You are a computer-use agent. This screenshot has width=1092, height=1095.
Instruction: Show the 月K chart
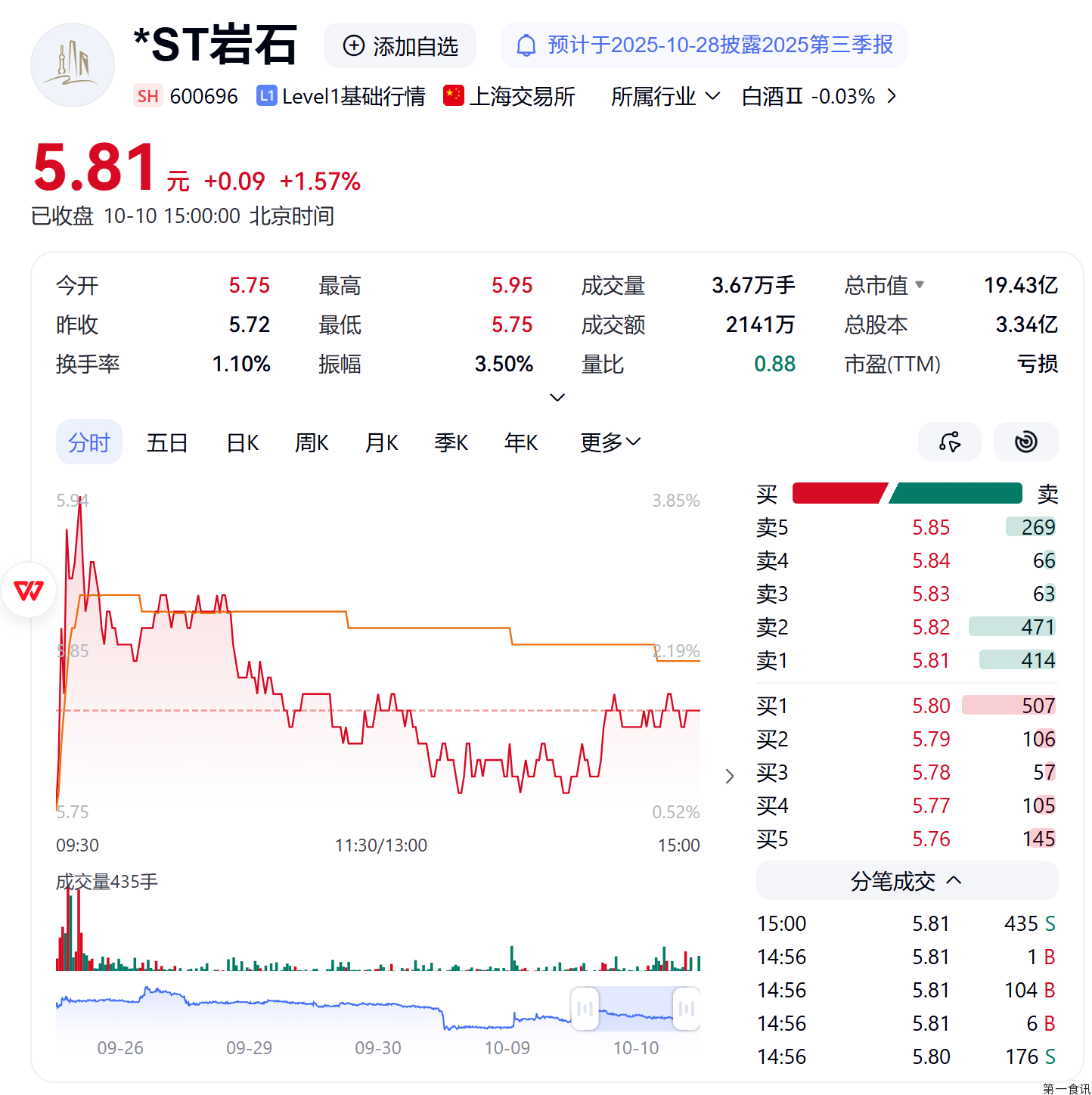[382, 442]
